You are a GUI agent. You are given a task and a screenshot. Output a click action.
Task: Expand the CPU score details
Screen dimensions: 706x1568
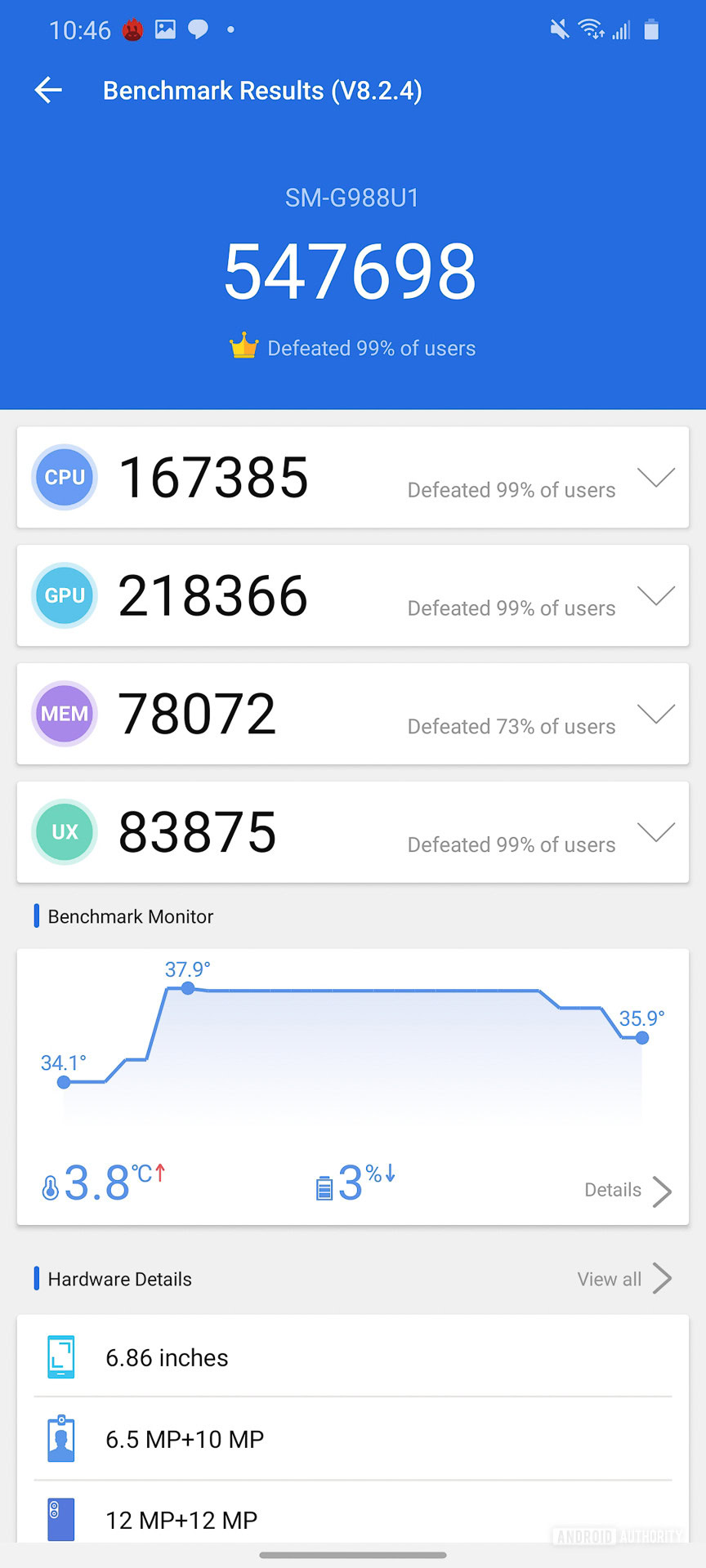(655, 478)
